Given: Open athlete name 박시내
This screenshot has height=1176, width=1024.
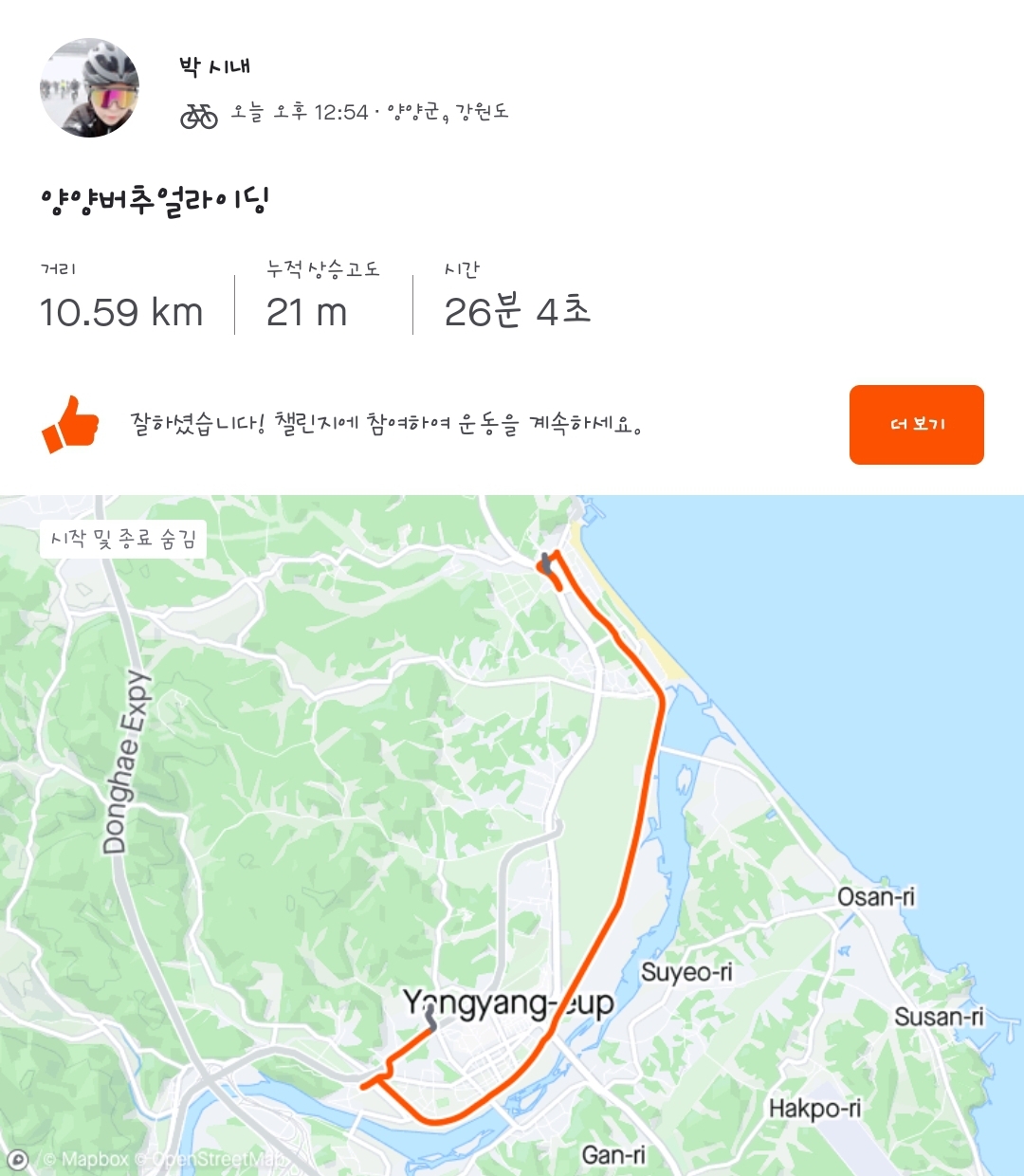Looking at the screenshot, I should (x=214, y=66).
